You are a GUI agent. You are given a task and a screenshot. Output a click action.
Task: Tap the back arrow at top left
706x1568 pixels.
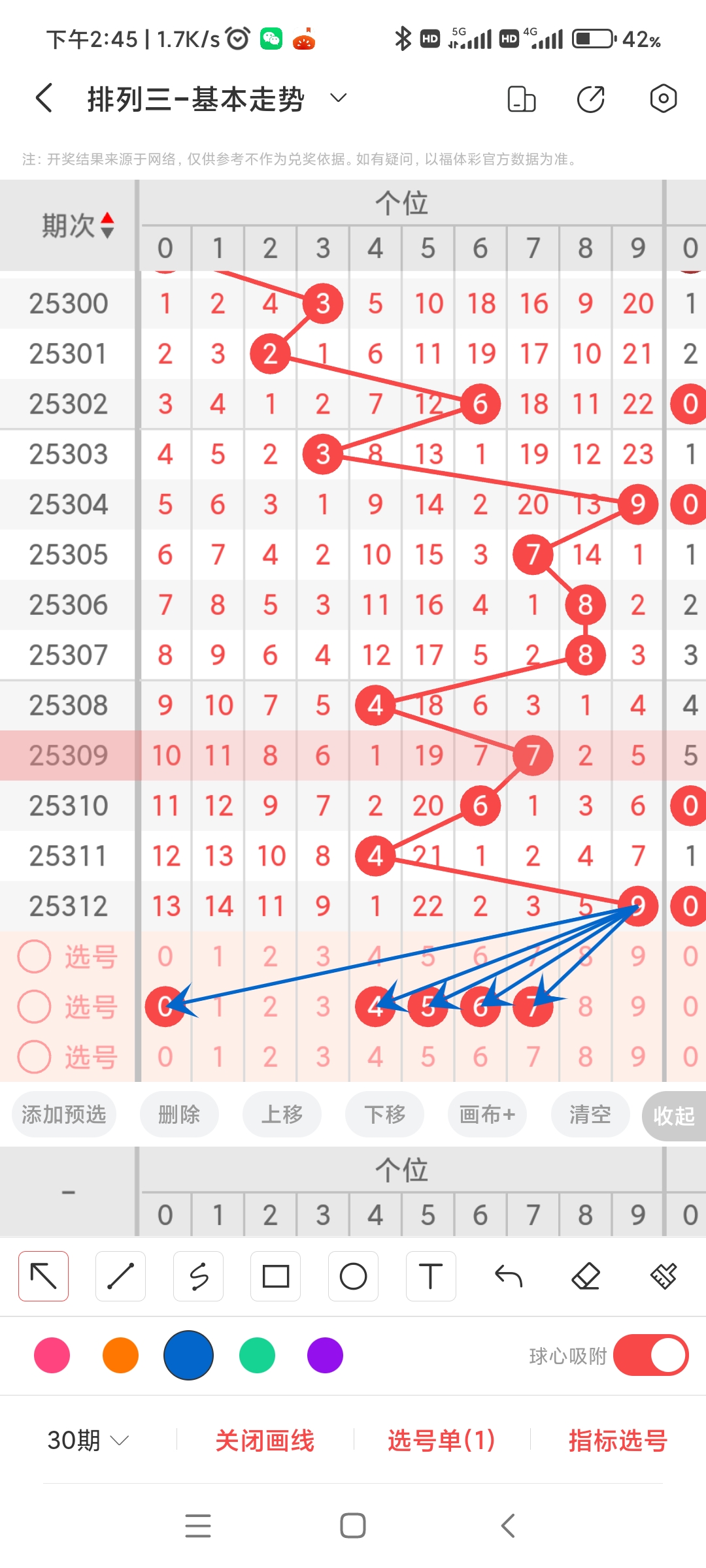tap(42, 98)
